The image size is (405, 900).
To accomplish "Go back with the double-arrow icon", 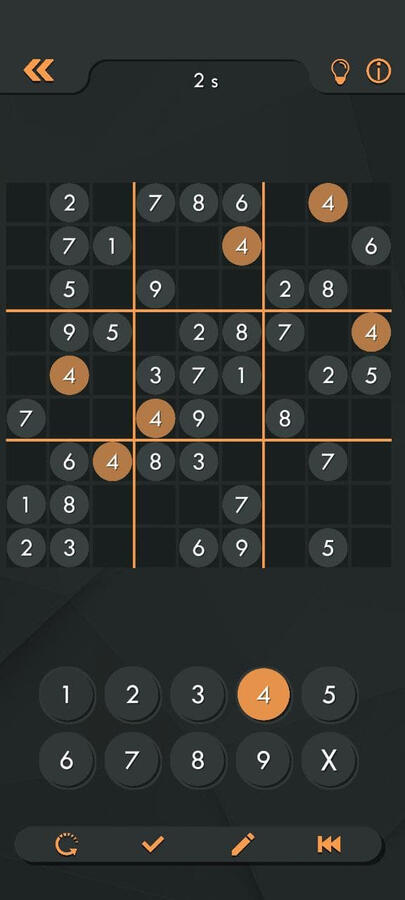I will 38,71.
